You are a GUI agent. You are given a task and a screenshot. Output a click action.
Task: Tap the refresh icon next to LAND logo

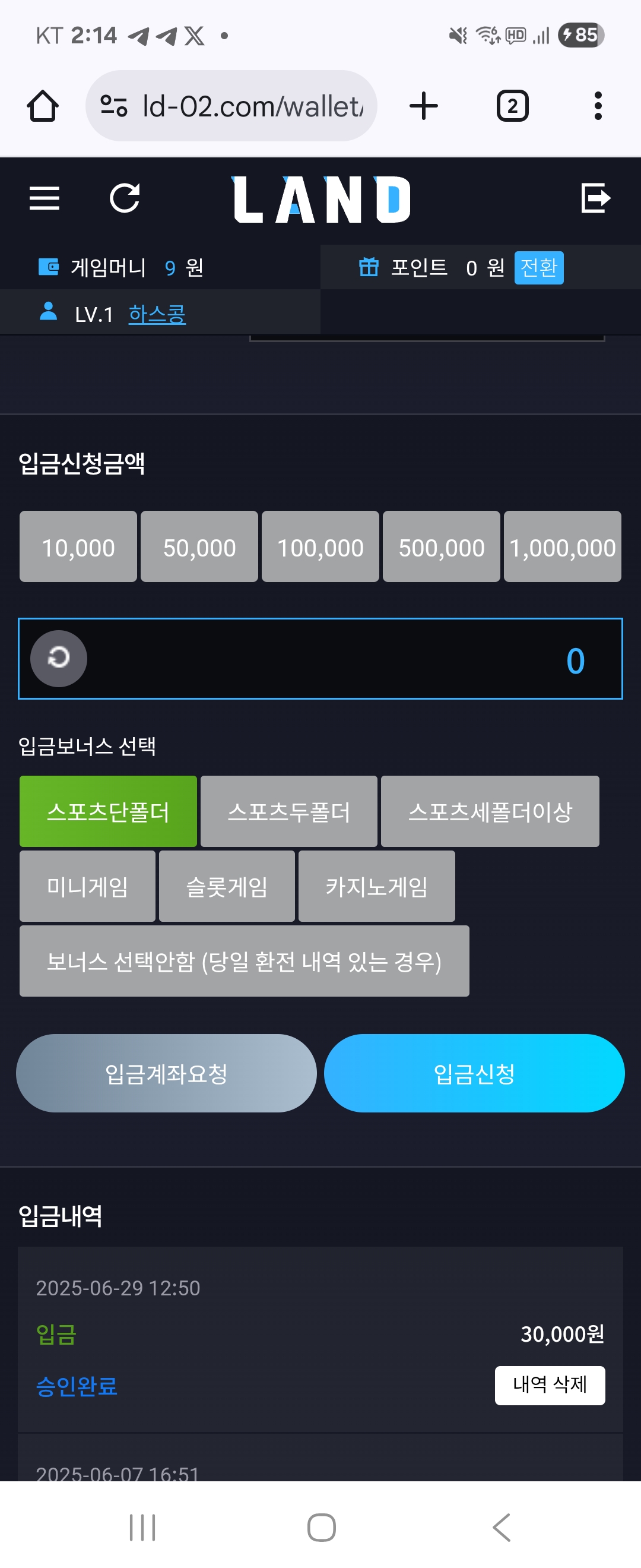125,198
